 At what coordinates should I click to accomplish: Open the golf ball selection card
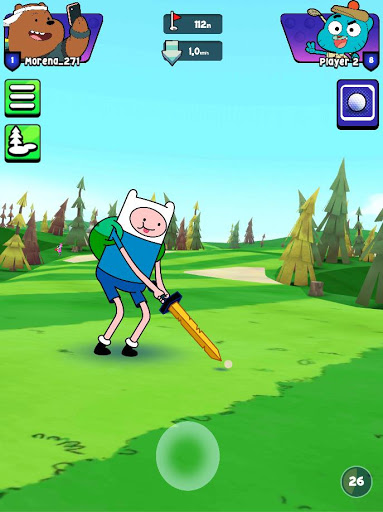coord(358,104)
